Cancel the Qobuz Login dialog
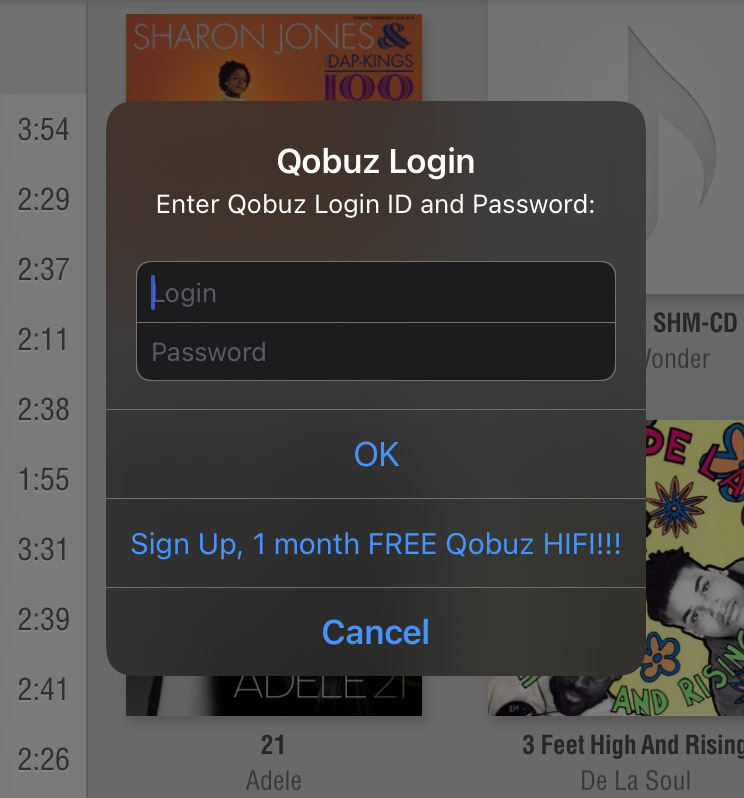The width and height of the screenshot is (744, 798). (x=376, y=632)
